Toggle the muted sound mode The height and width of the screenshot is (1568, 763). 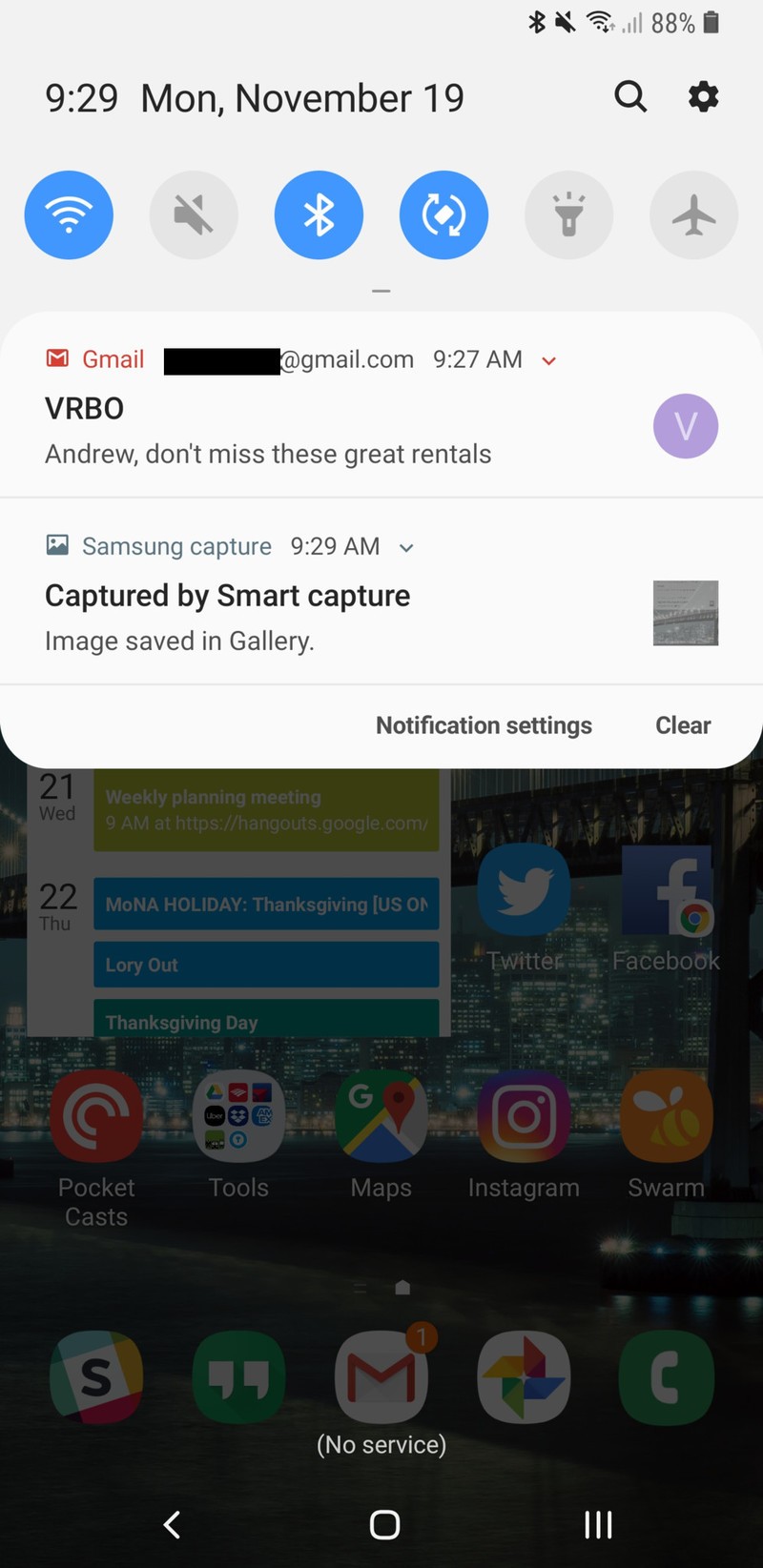[194, 214]
